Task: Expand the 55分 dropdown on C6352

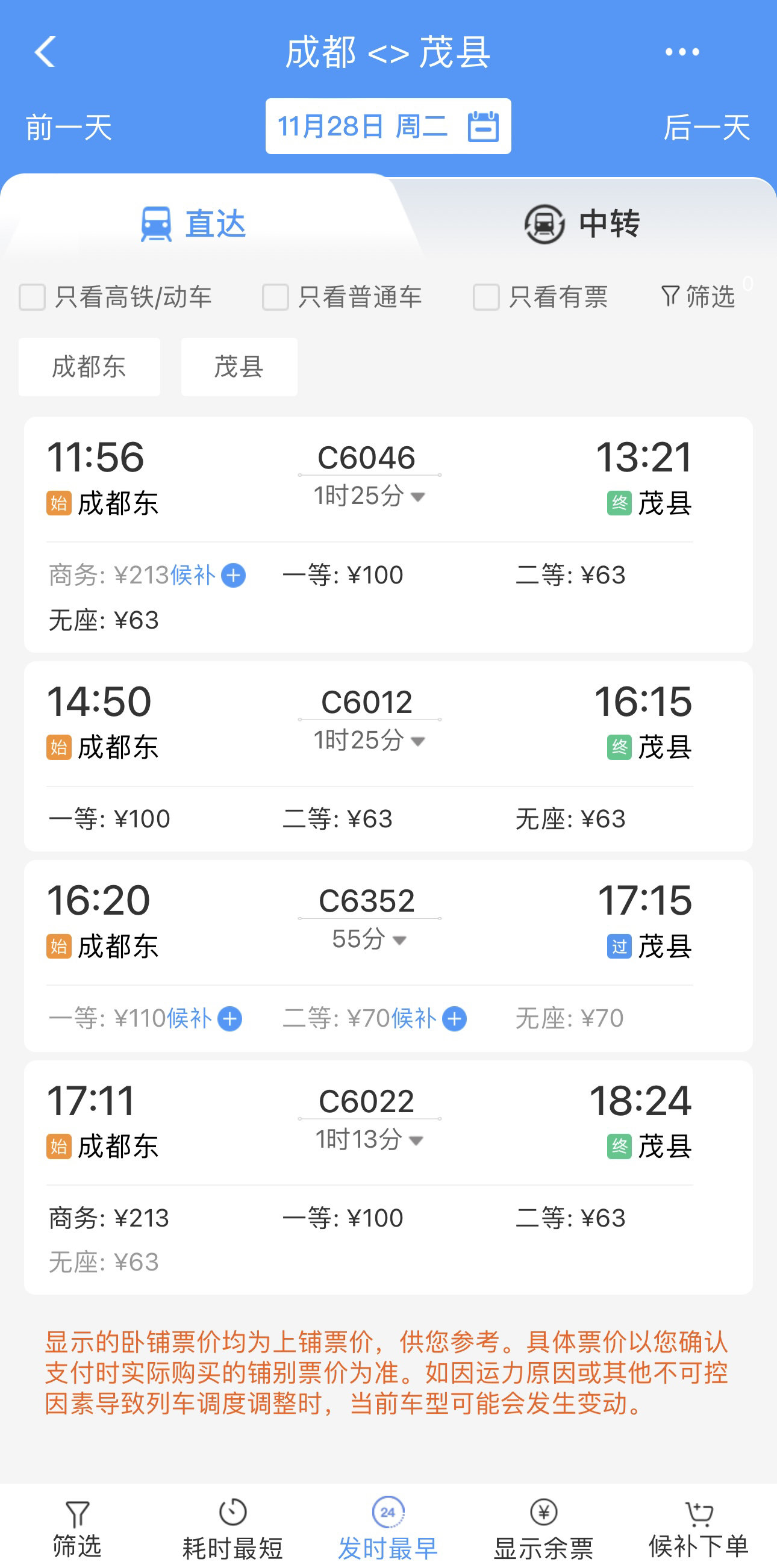Action: [x=399, y=940]
